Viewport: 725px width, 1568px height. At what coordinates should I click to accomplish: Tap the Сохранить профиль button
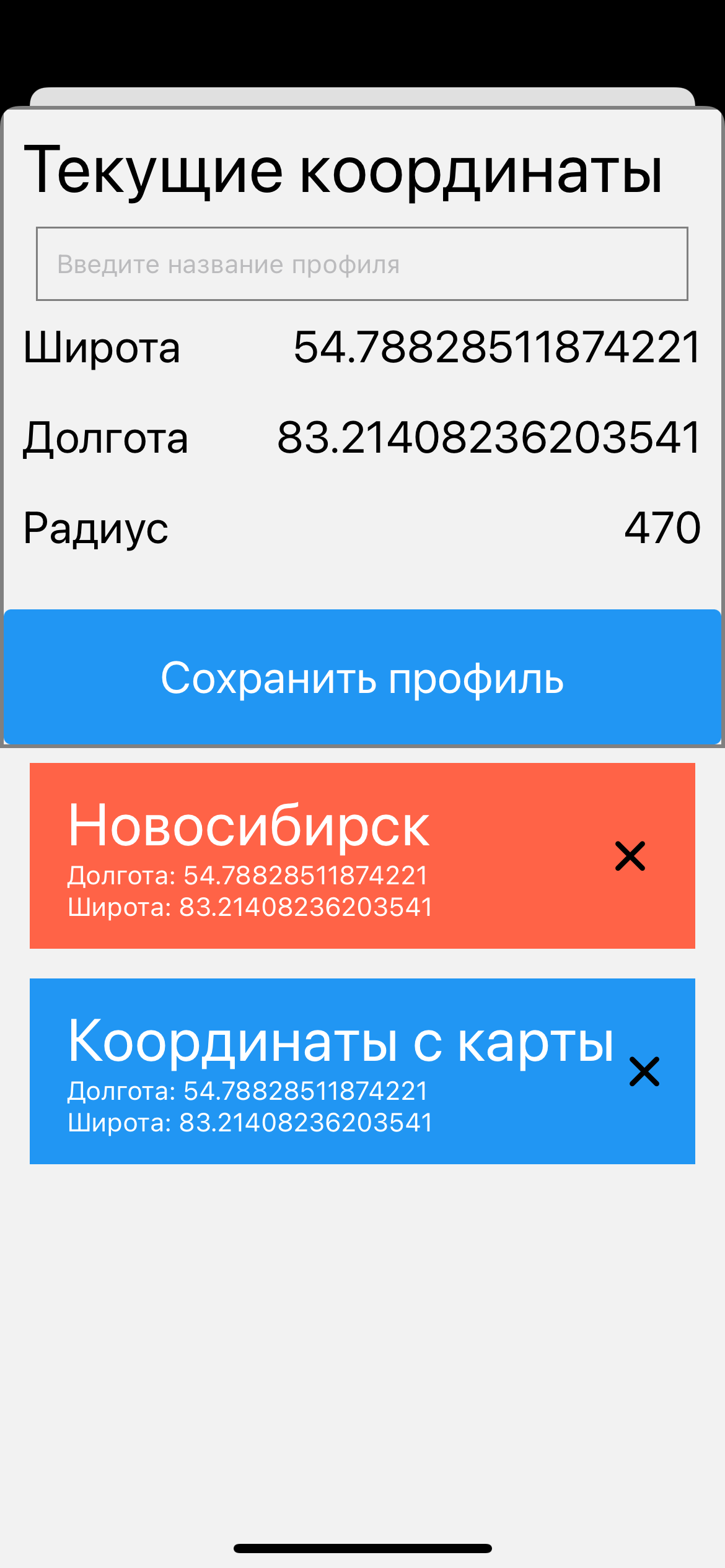point(362,679)
